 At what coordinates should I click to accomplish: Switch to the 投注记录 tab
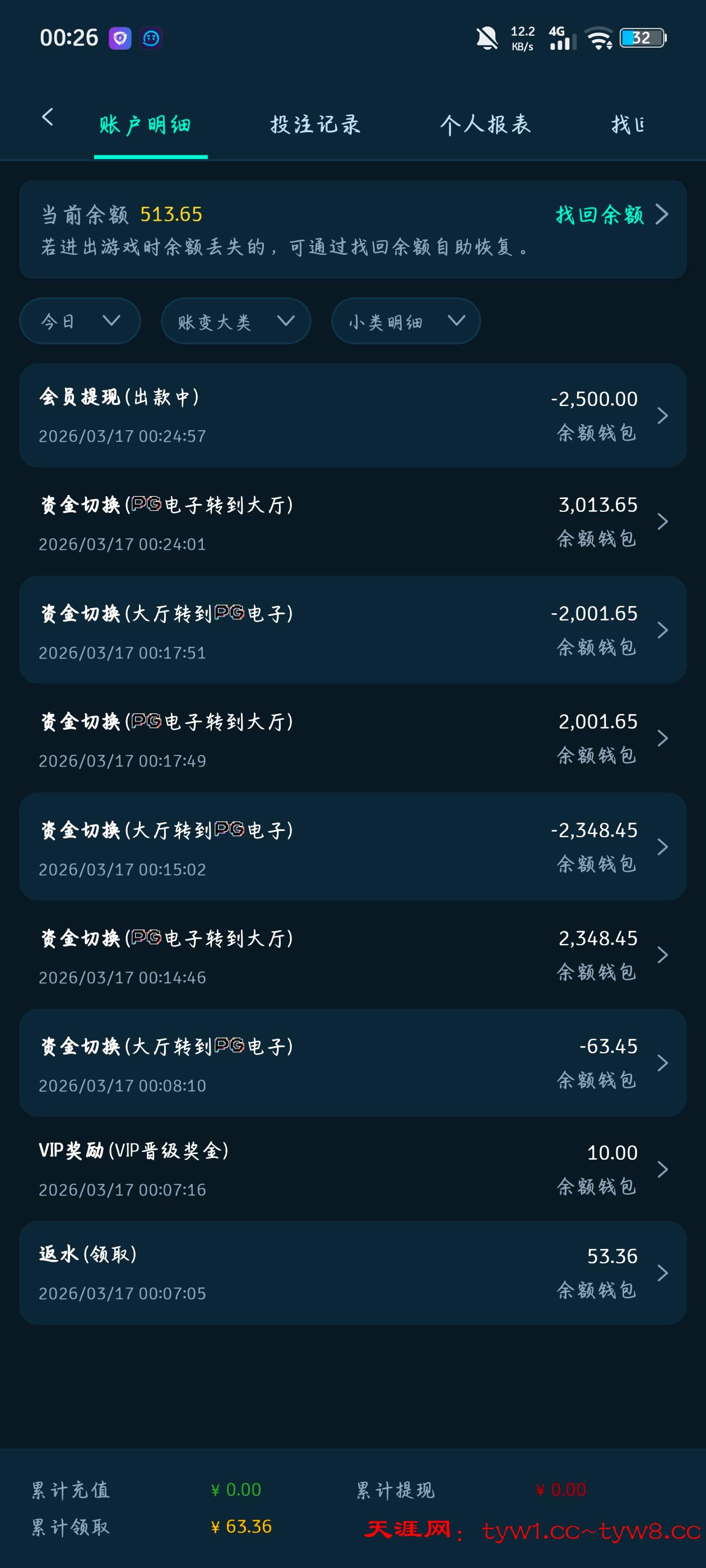pos(315,125)
